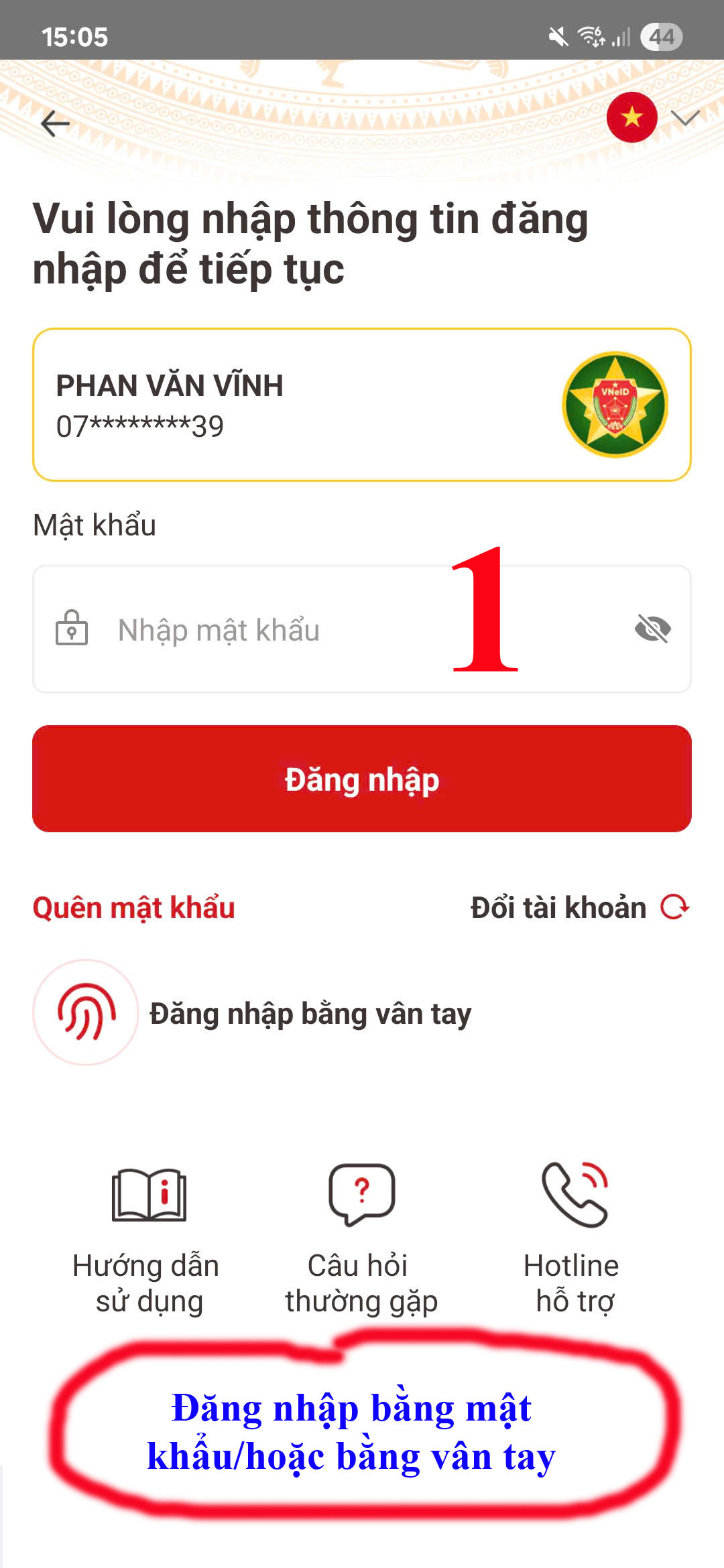This screenshot has height=1568, width=724.
Task: Tap the red Đăng nhập button
Action: (362, 779)
